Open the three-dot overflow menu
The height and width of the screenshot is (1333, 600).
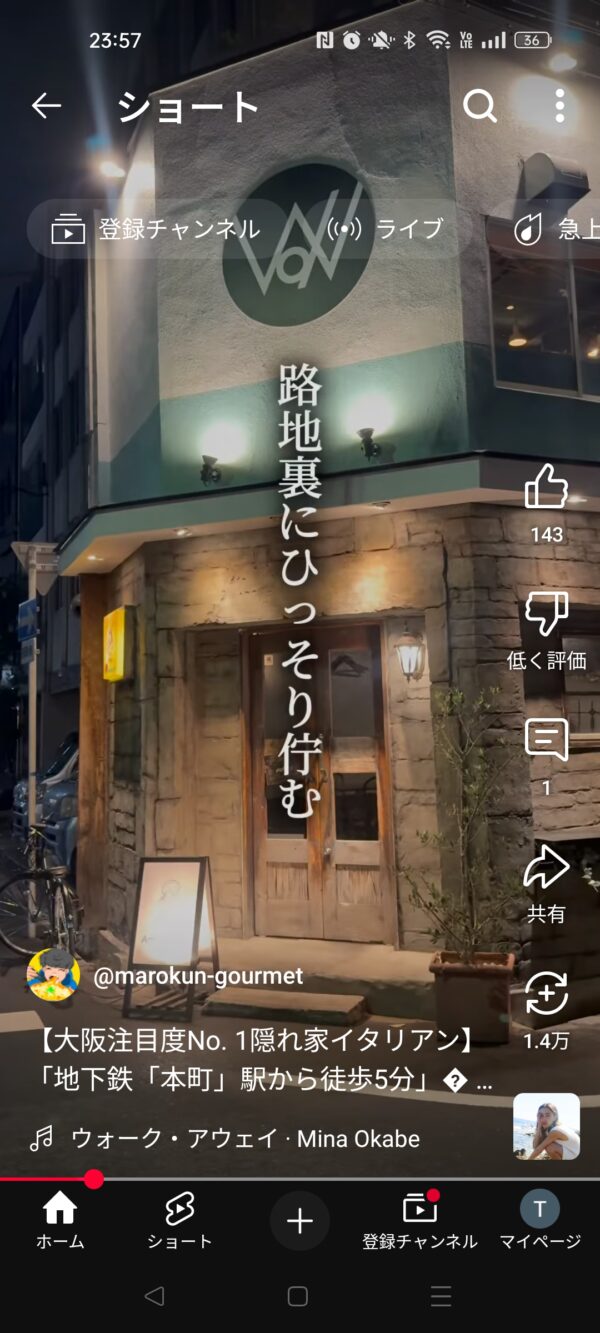click(560, 105)
